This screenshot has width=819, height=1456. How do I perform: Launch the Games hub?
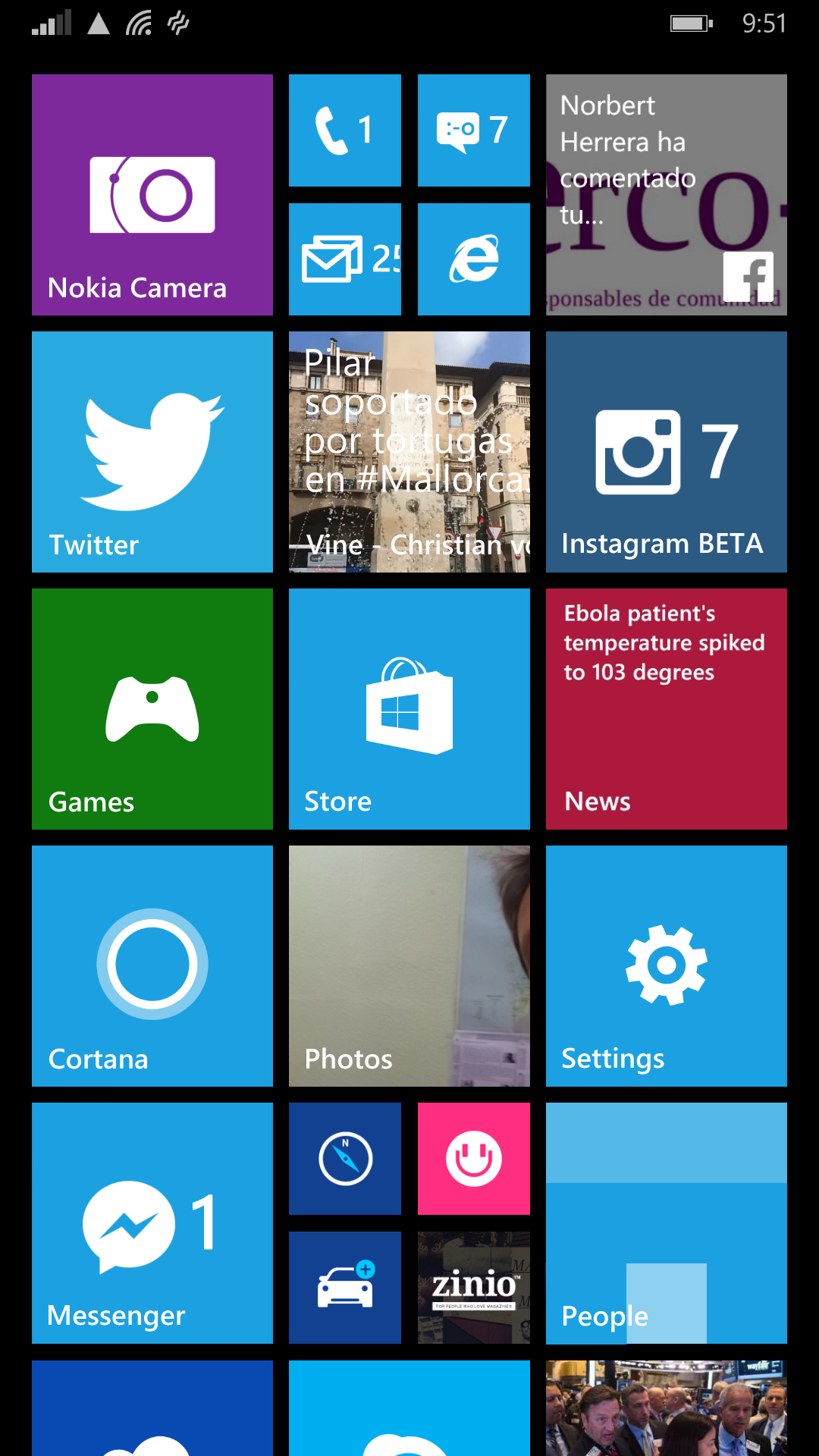pyautogui.click(x=152, y=709)
